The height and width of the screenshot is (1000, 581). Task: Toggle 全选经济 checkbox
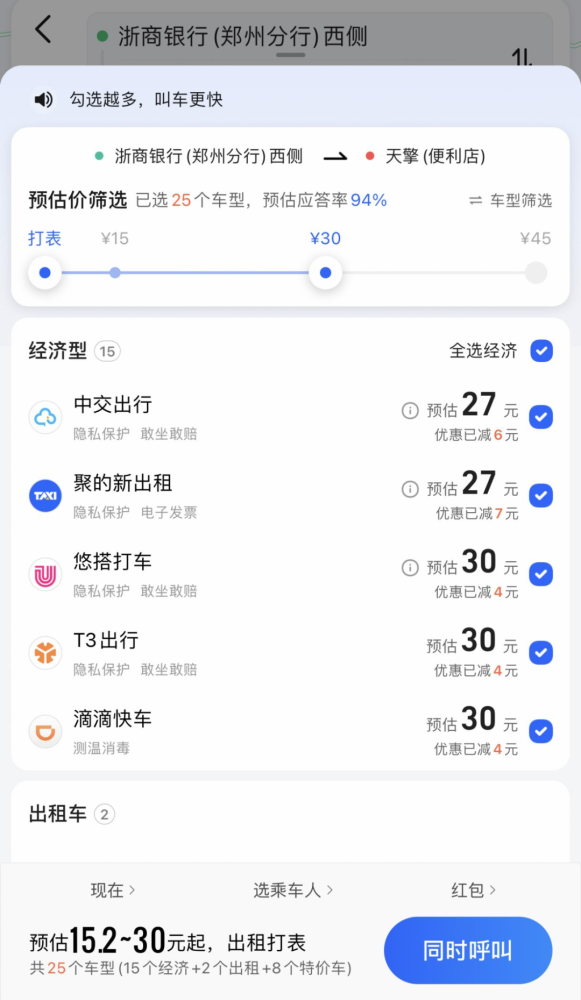[541, 351]
